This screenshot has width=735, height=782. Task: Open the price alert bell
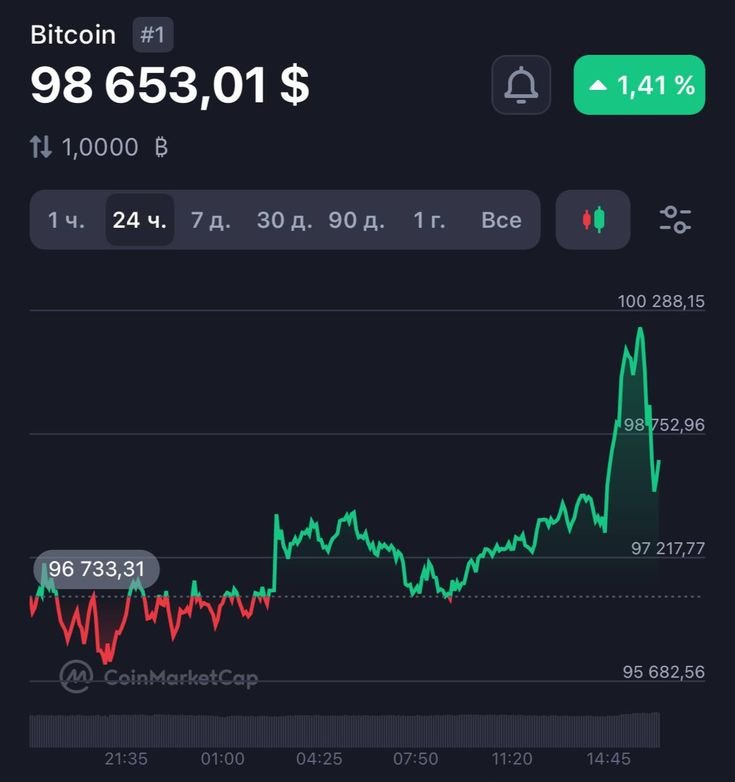[521, 85]
